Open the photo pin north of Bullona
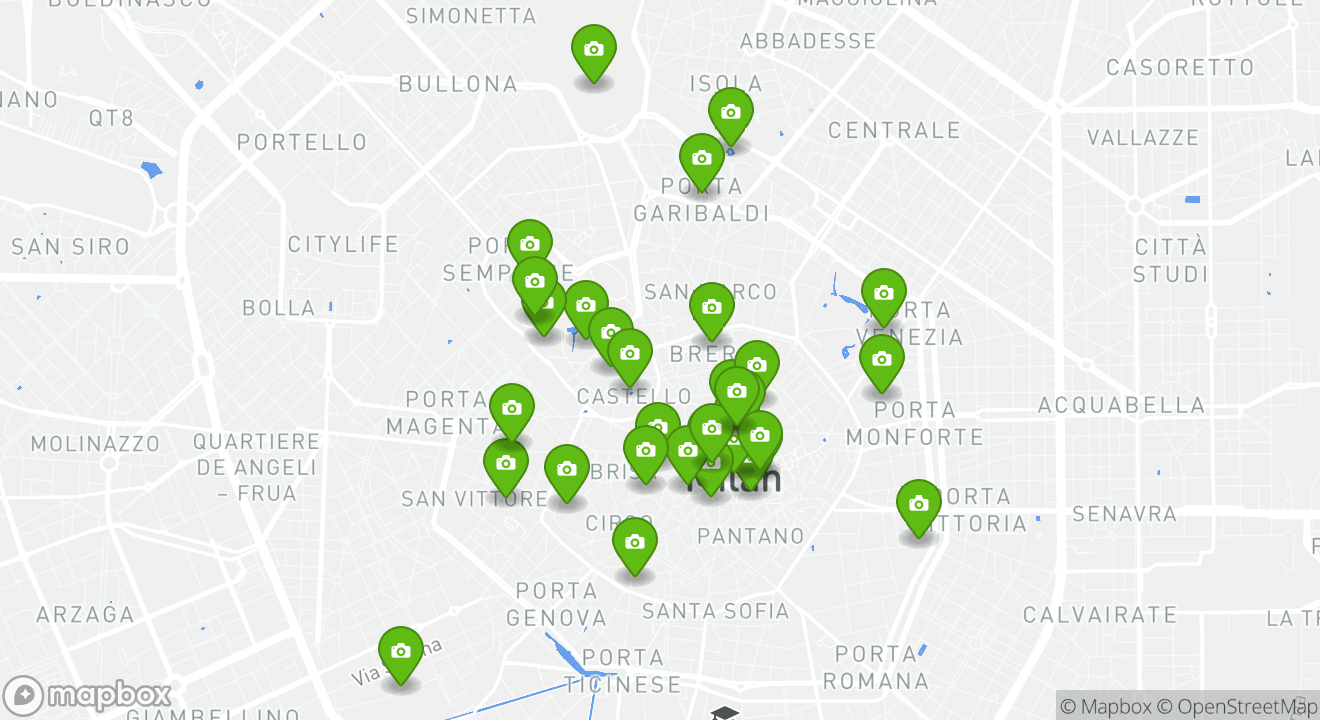Screen dimensions: 1320x720 [x=594, y=50]
